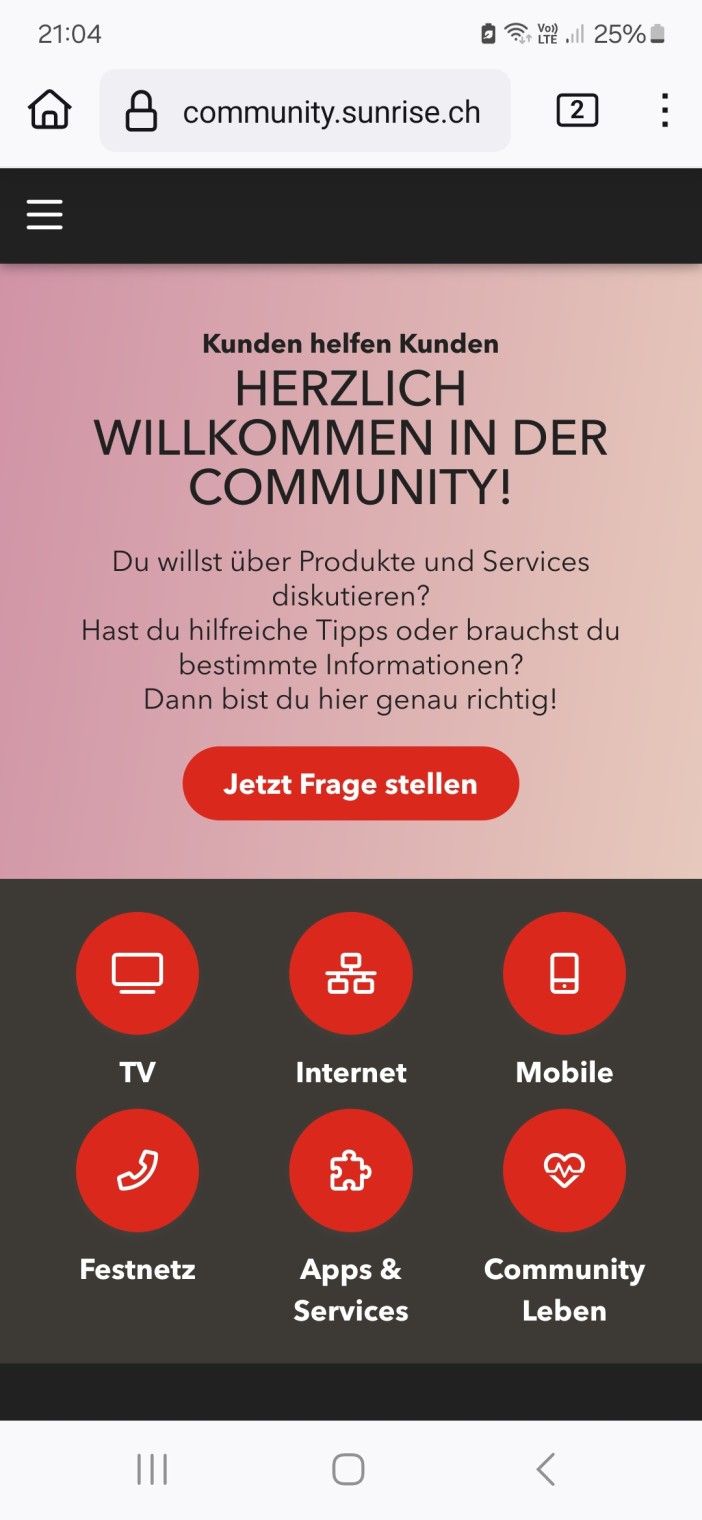702x1520 pixels.
Task: Open the Internet category
Action: 350,974
